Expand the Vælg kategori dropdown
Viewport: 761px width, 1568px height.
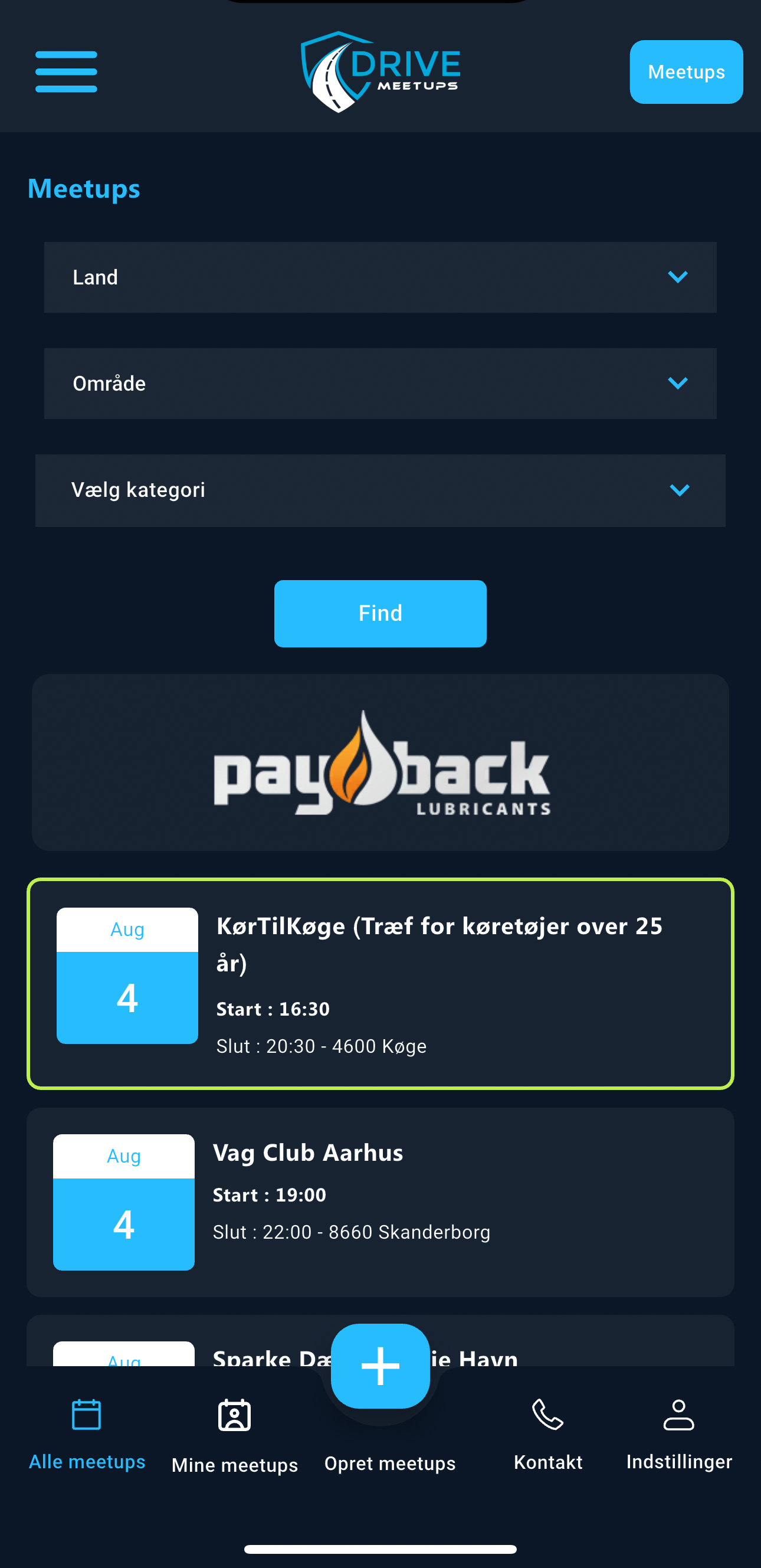(380, 490)
